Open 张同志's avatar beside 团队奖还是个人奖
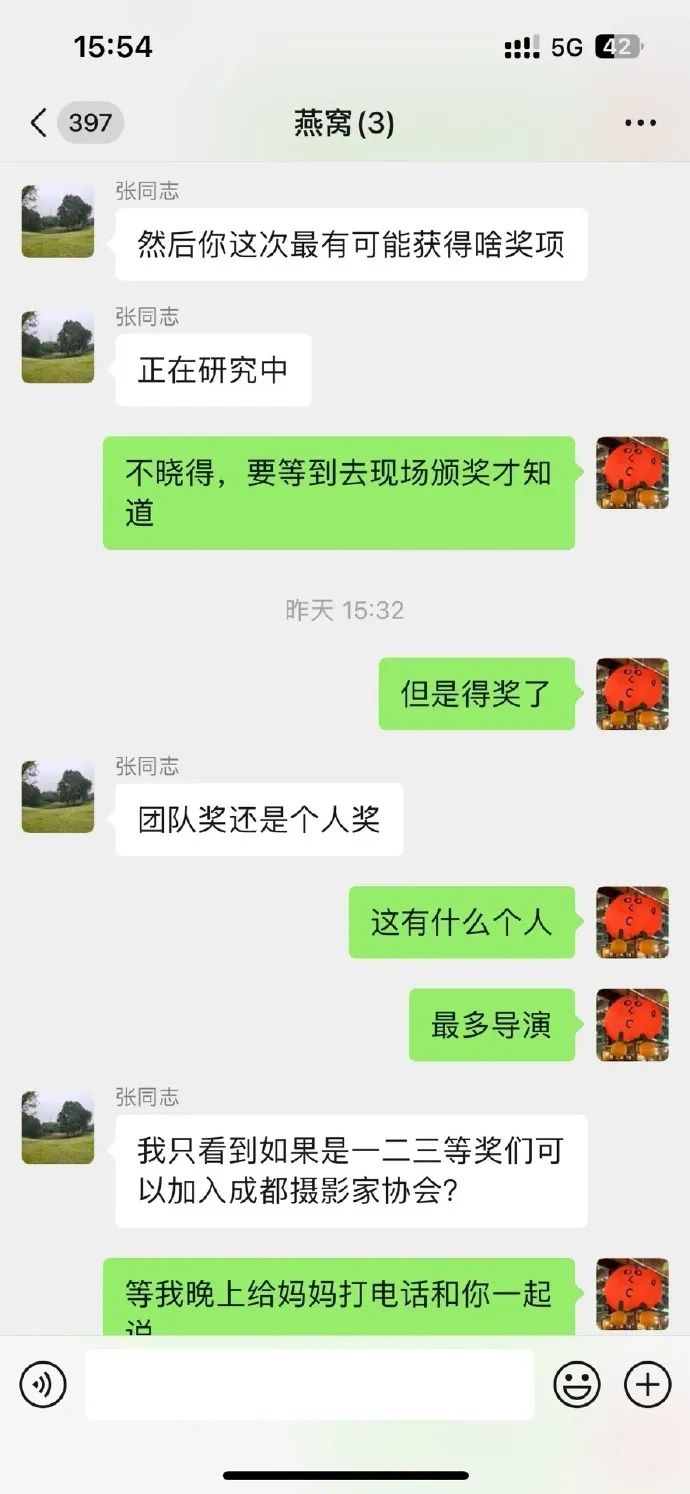Screen dimensions: 690x1494 tap(58, 796)
